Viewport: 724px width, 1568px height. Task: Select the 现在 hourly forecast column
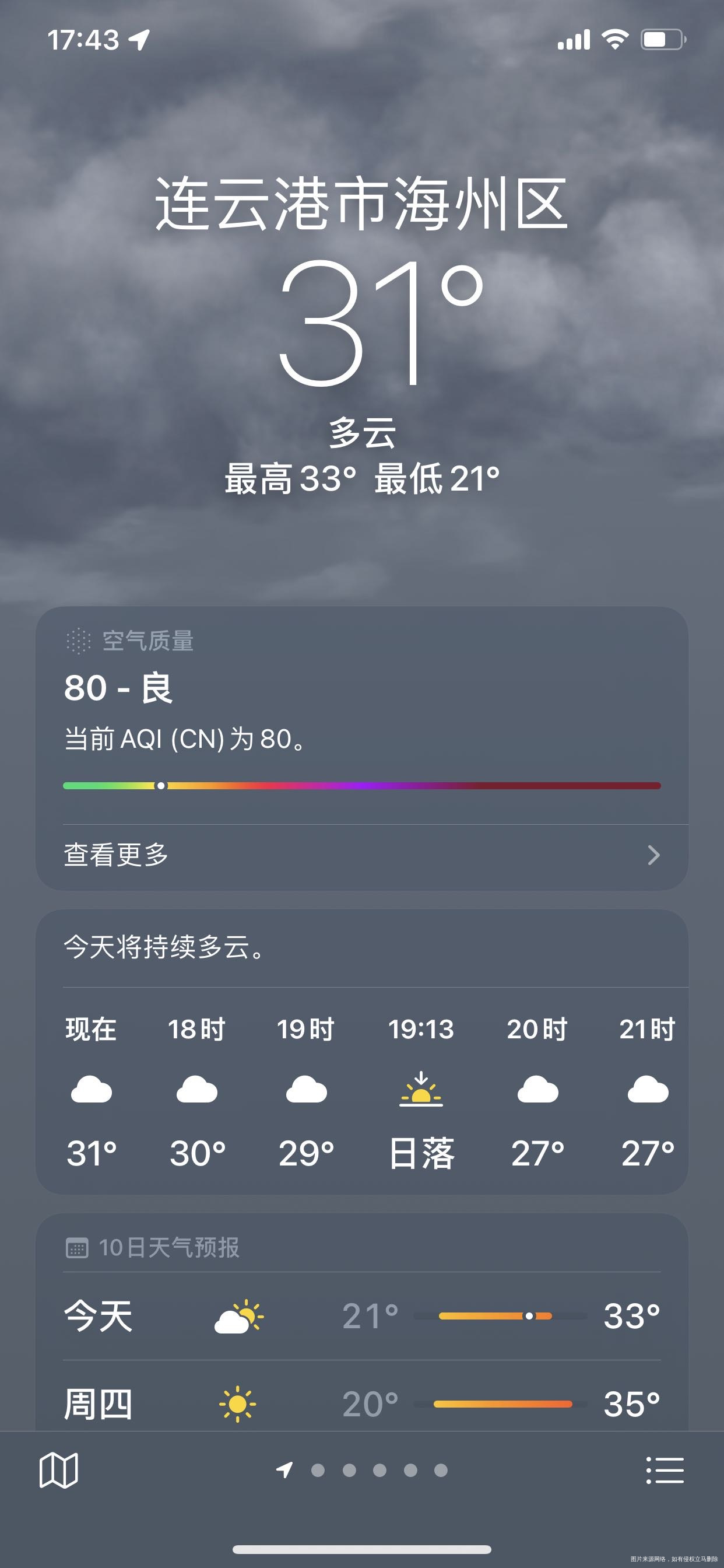tap(91, 1090)
